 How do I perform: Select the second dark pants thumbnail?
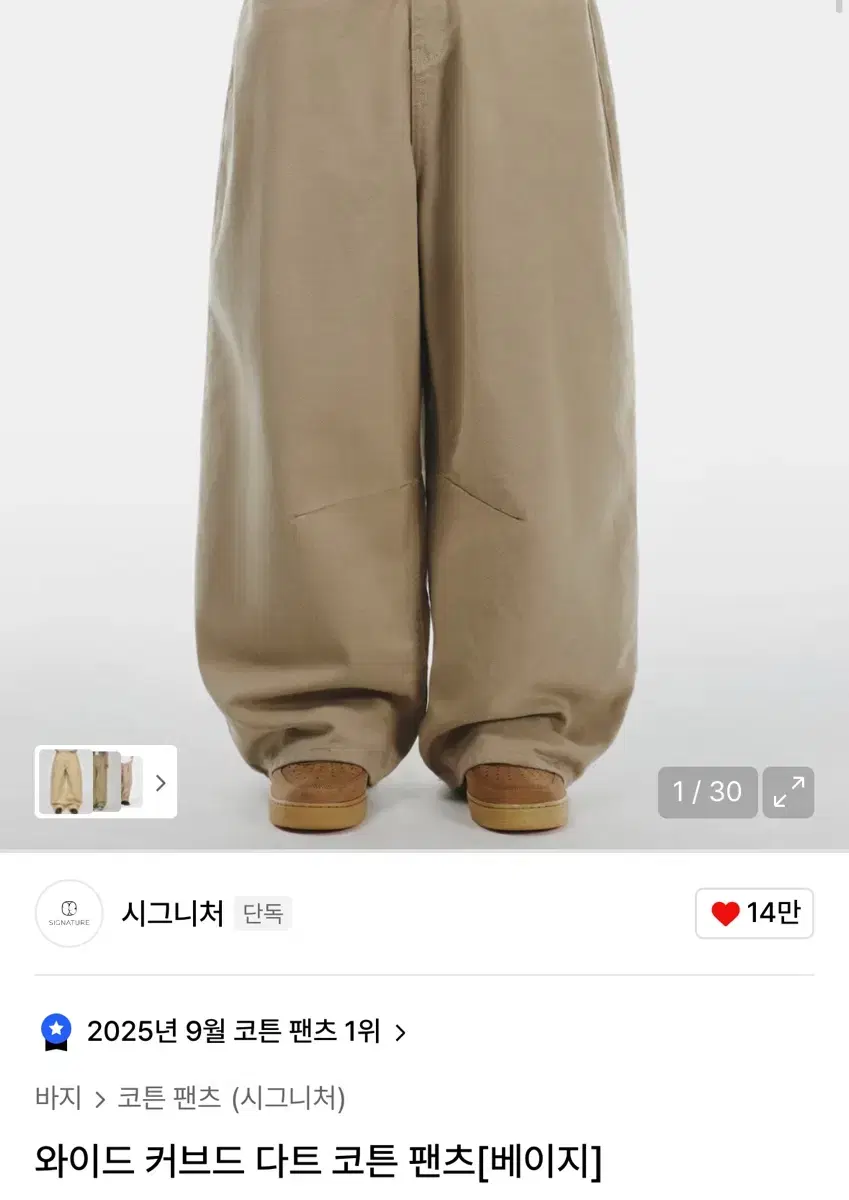[105, 783]
